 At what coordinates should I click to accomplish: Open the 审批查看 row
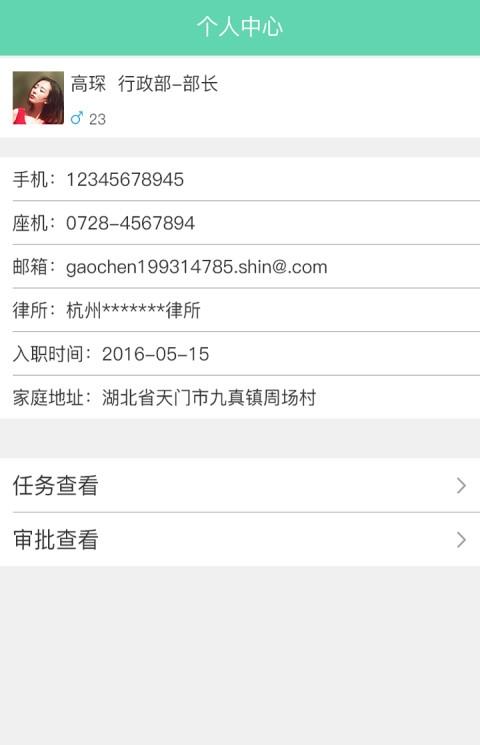pyautogui.click(x=240, y=539)
